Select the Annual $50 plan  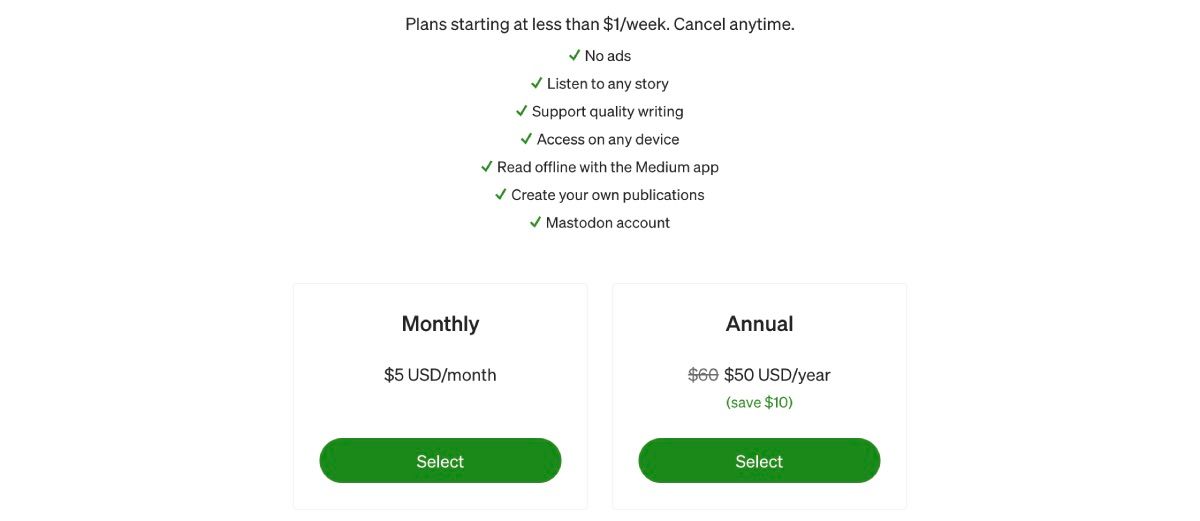click(759, 461)
